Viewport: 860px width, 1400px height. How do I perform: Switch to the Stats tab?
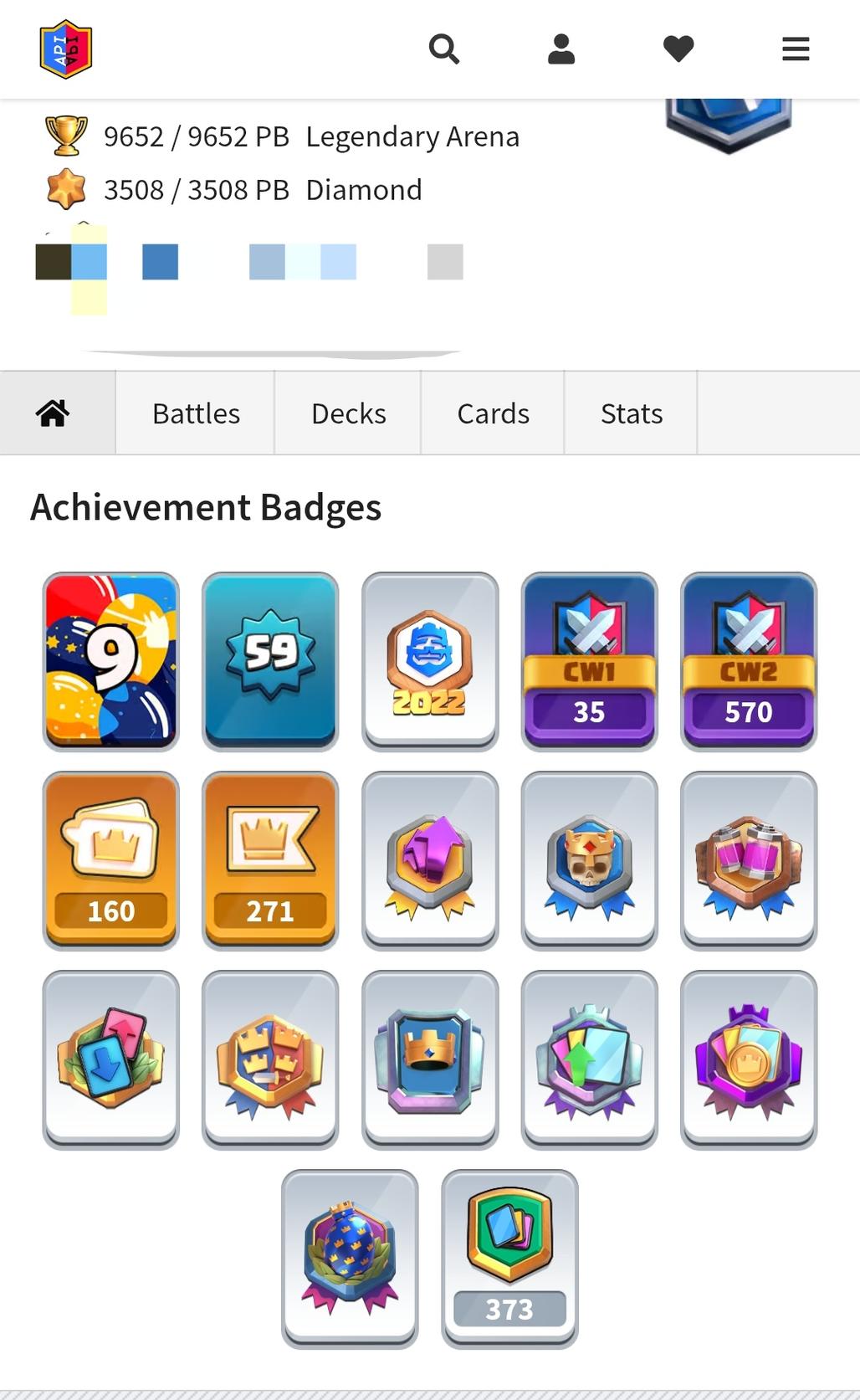pyautogui.click(x=631, y=413)
